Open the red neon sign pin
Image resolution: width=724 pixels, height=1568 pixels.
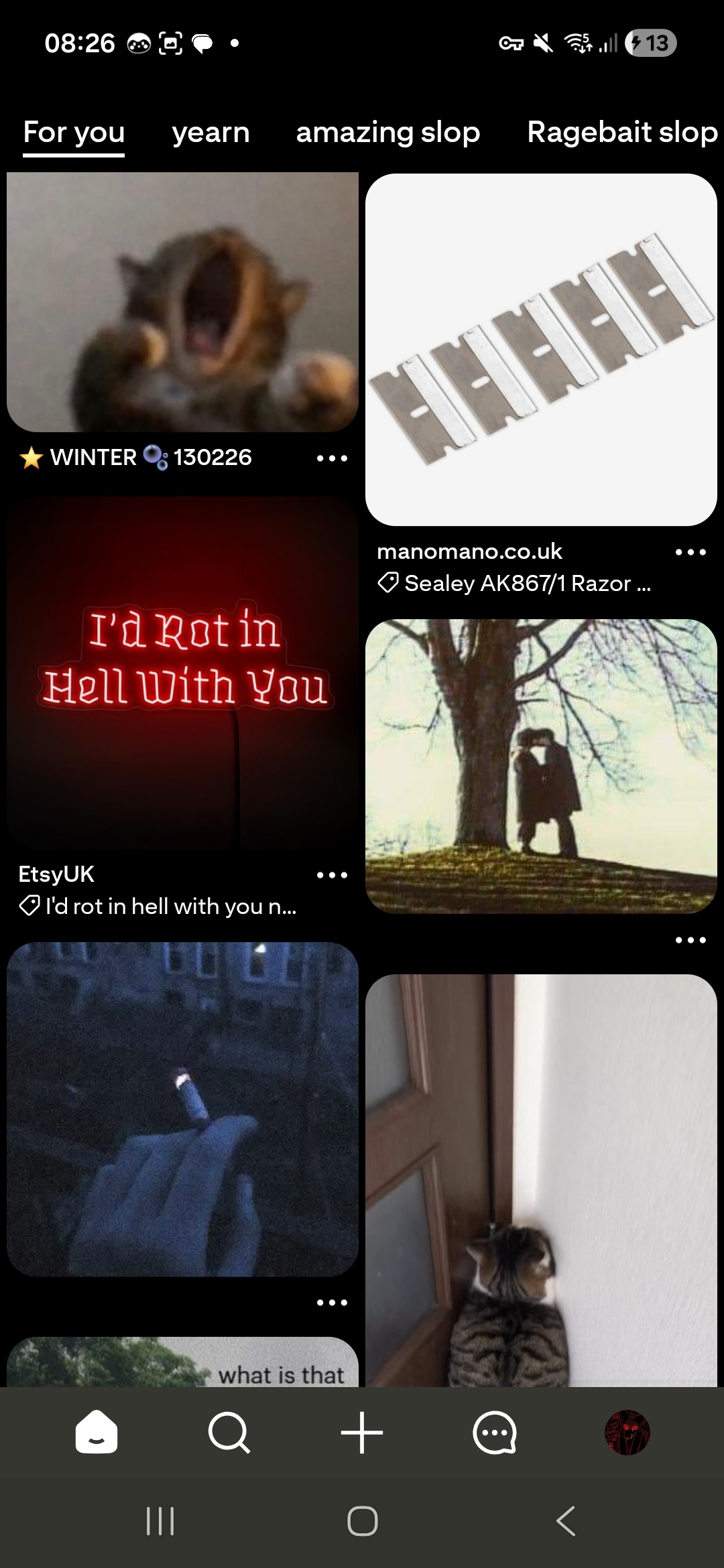182,673
